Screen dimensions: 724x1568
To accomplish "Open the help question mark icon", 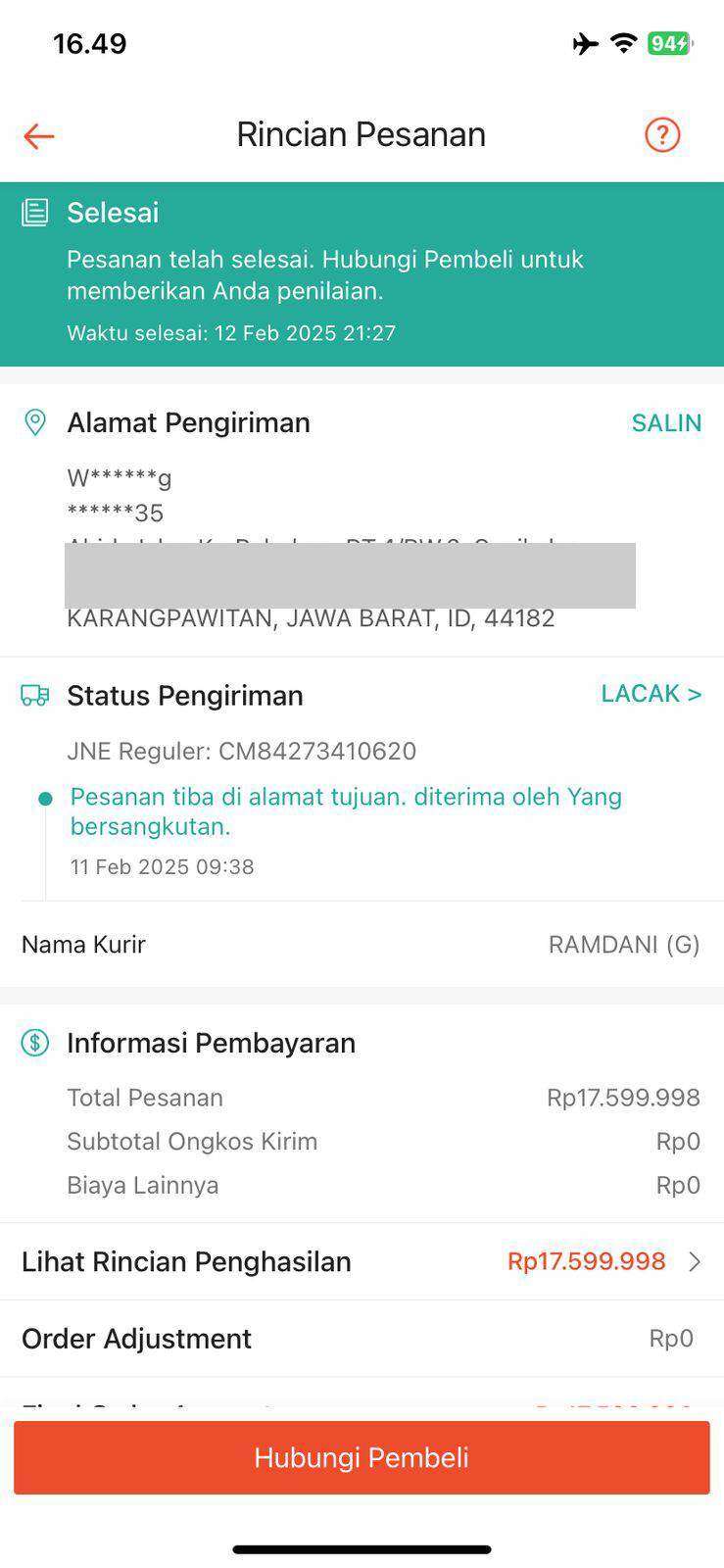I will (662, 134).
